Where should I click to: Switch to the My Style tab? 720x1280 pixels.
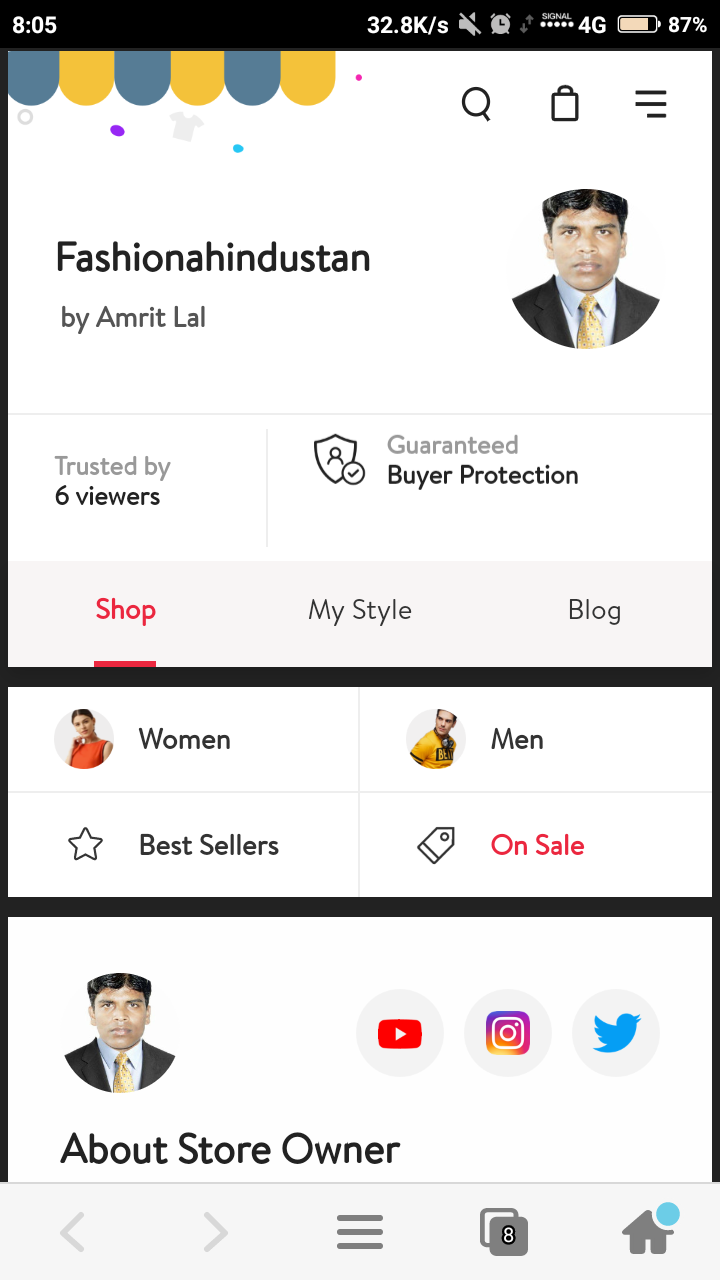pos(360,610)
